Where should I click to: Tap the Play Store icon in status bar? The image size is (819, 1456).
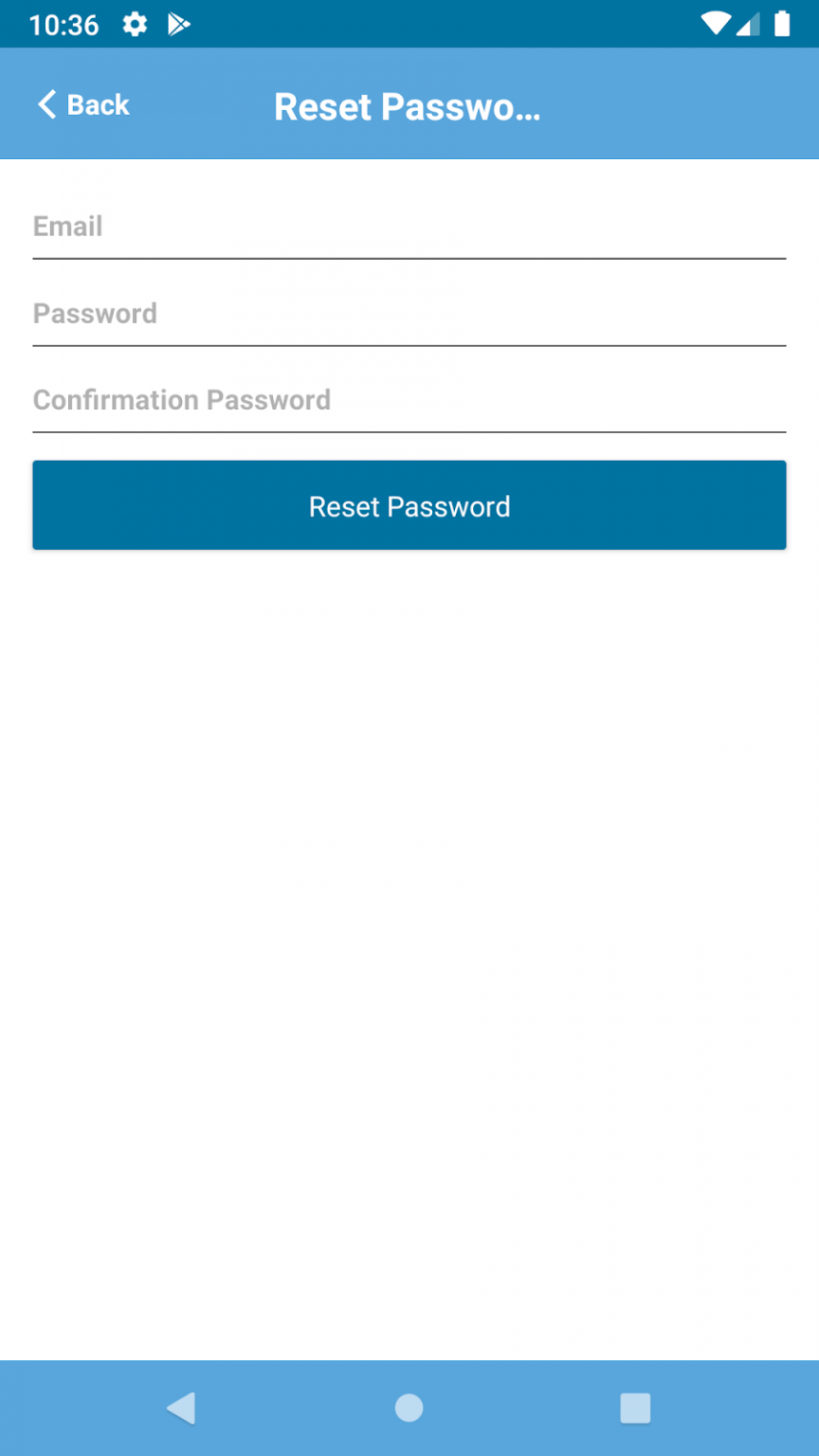point(179,25)
